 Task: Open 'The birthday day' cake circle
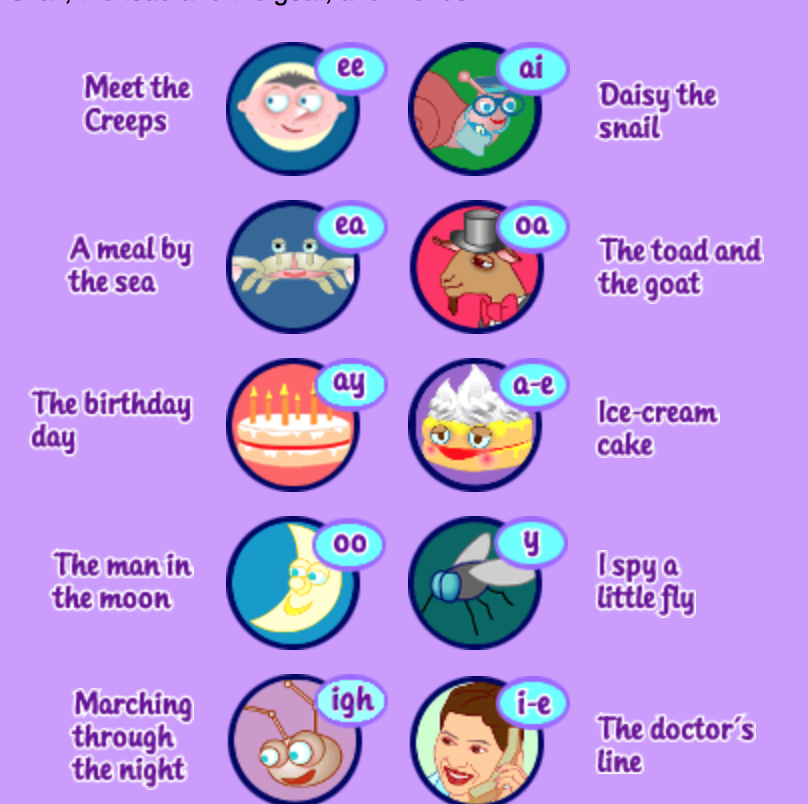293,425
